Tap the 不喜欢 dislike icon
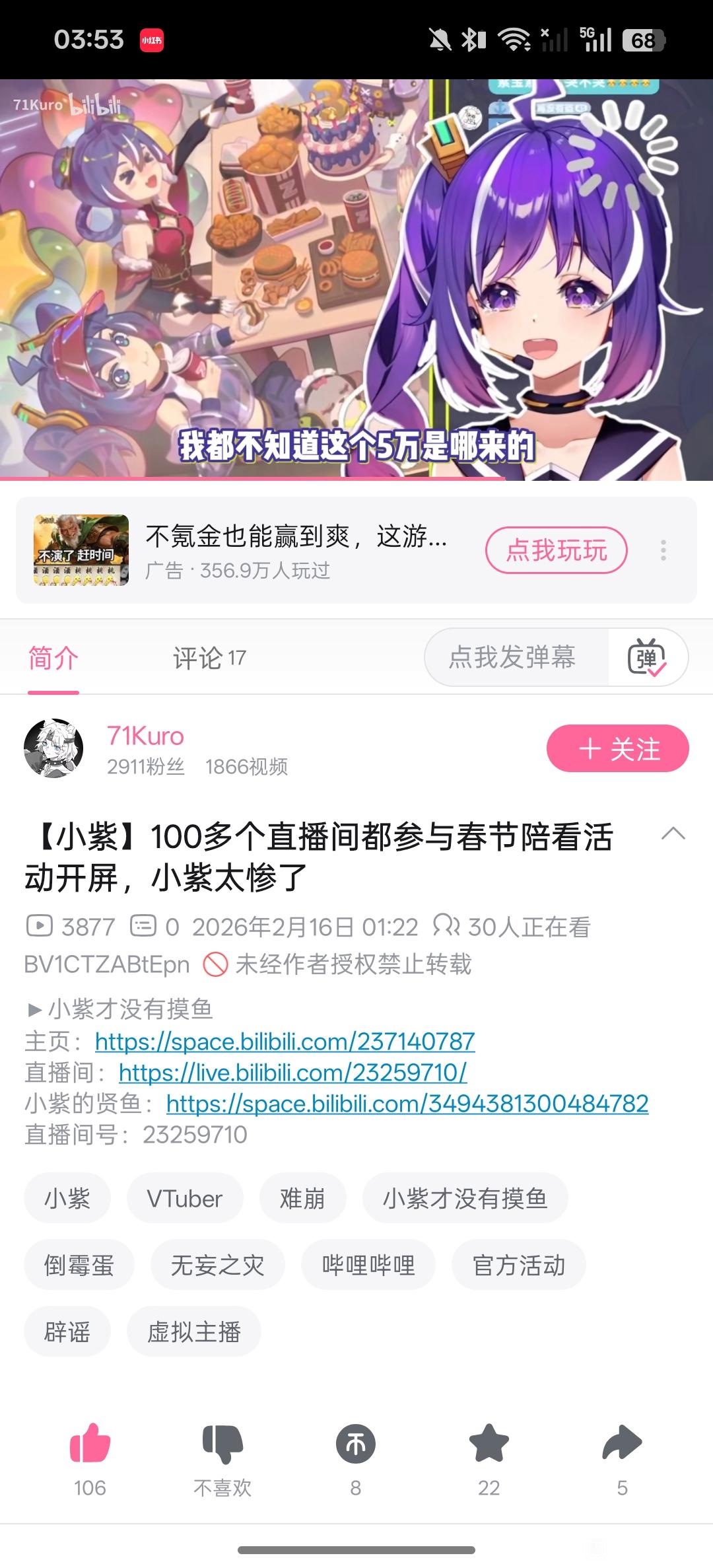 [223, 1444]
